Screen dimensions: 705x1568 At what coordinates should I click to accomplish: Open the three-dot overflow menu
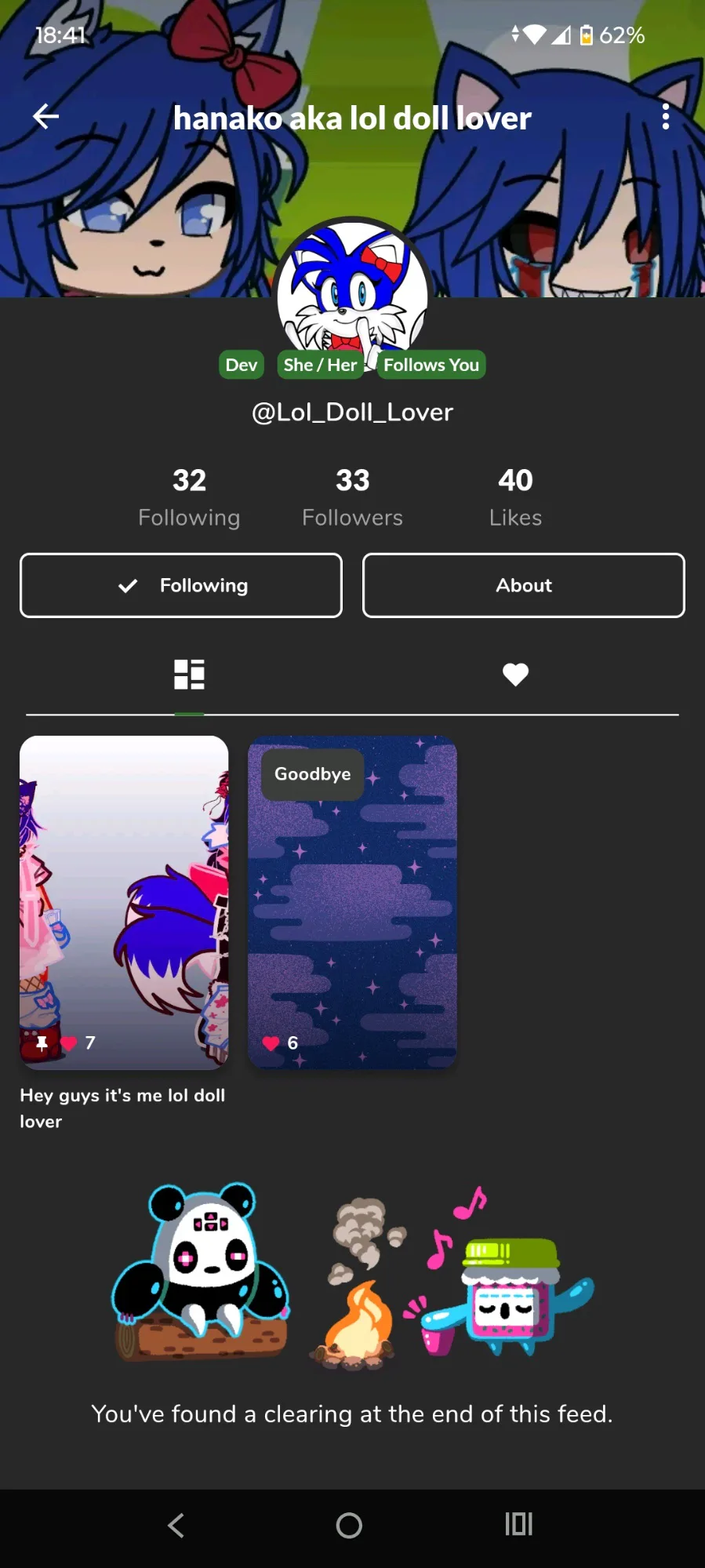pos(665,117)
